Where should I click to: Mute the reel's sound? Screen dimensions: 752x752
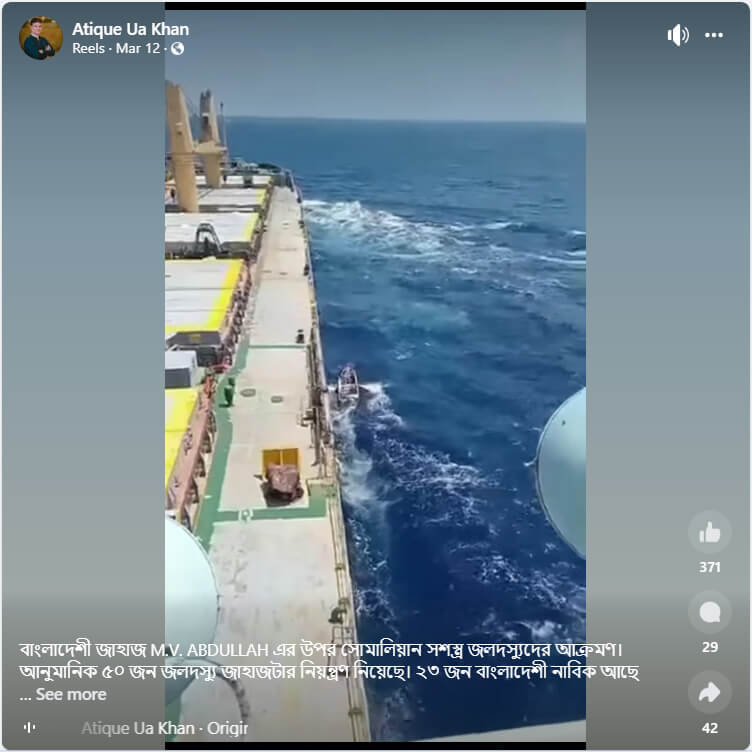click(678, 35)
